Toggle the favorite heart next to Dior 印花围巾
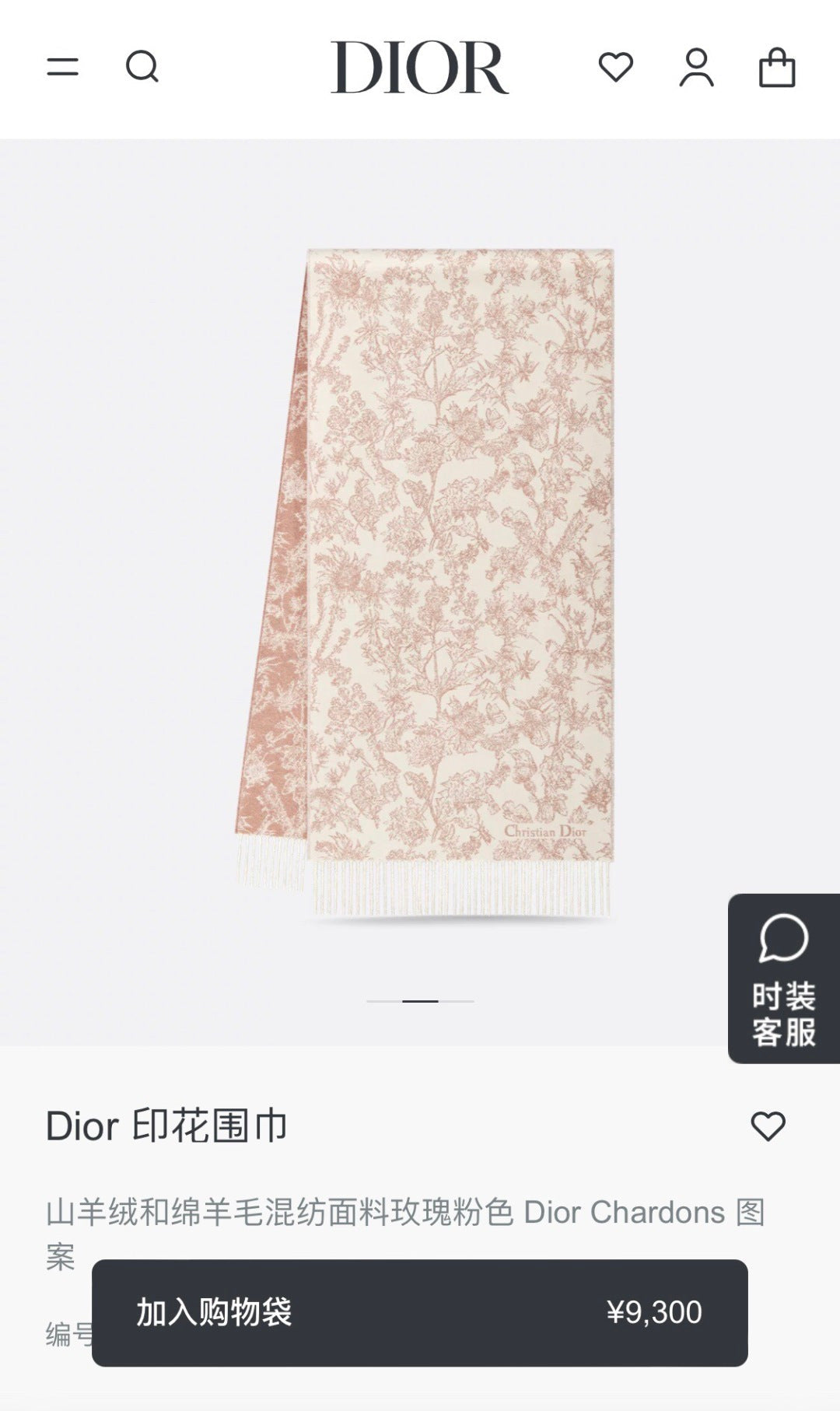This screenshot has height=1411, width=840. click(768, 1126)
